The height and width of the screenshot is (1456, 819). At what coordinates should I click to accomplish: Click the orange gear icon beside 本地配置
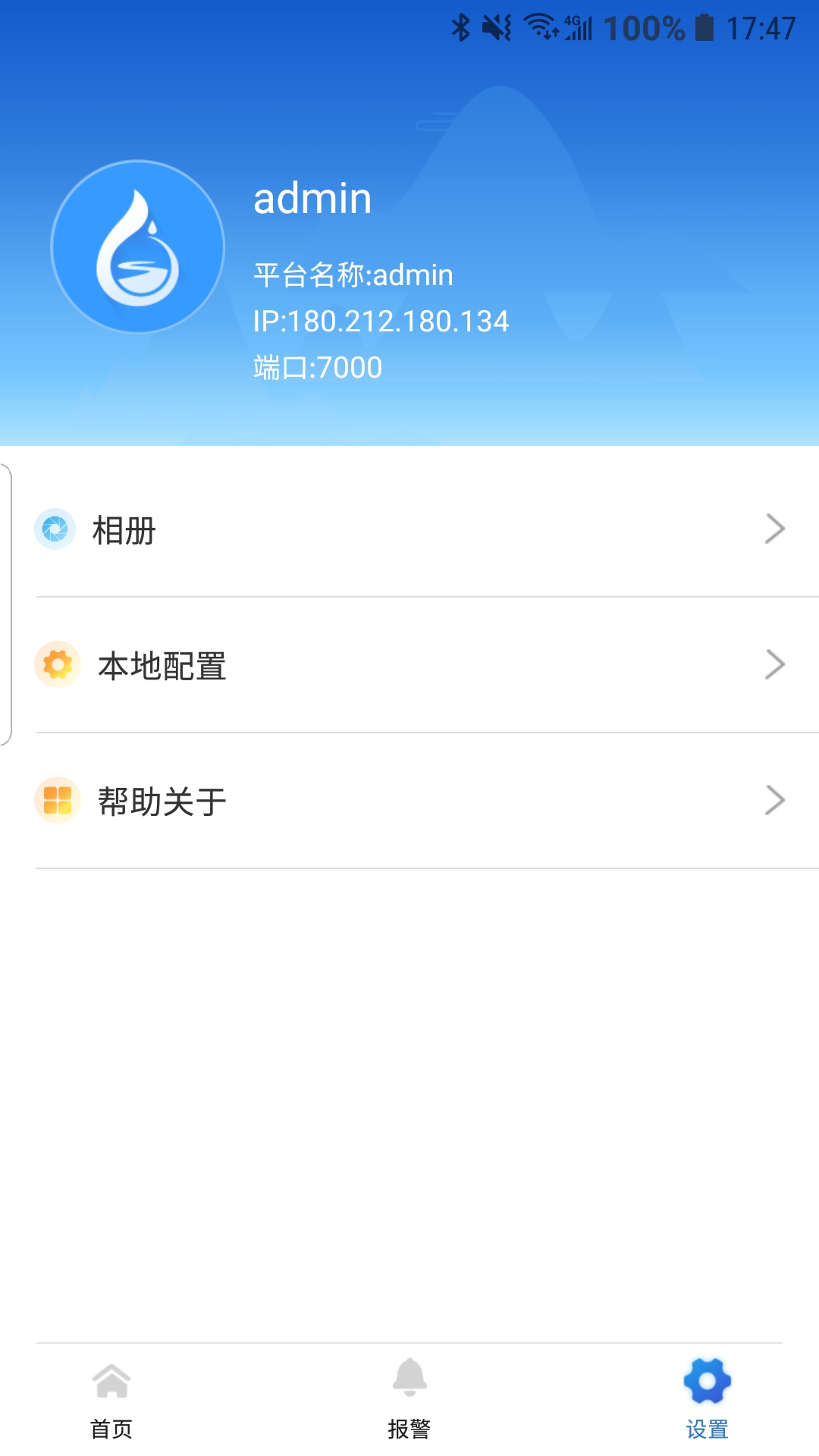56,666
